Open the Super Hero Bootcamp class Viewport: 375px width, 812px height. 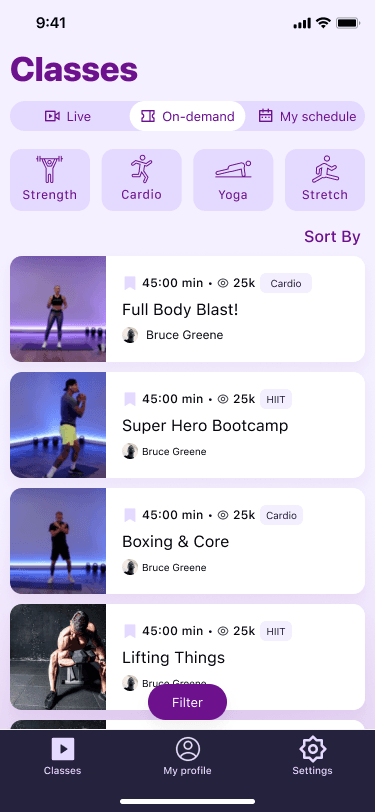(188, 425)
